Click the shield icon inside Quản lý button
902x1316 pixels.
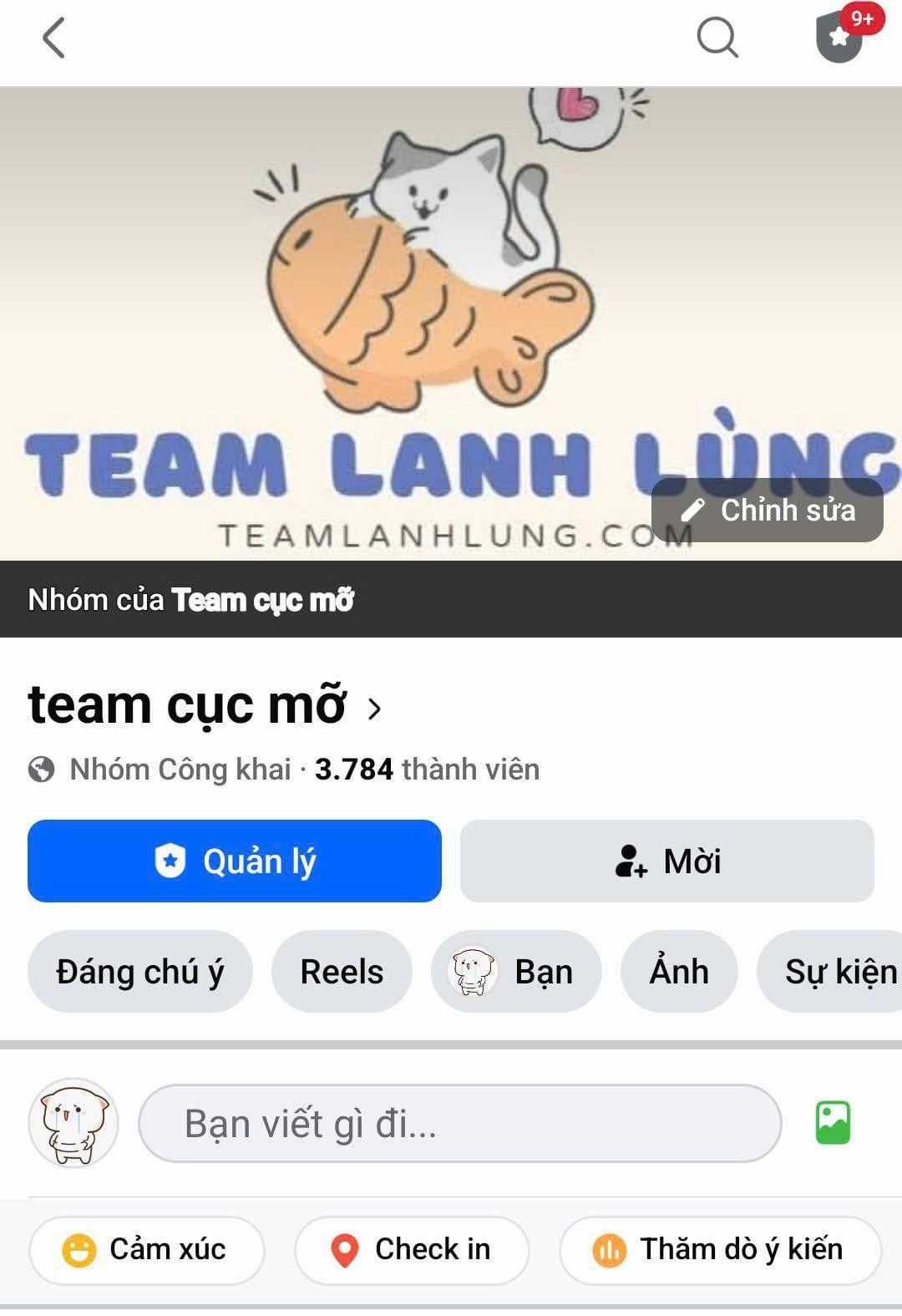point(173,861)
